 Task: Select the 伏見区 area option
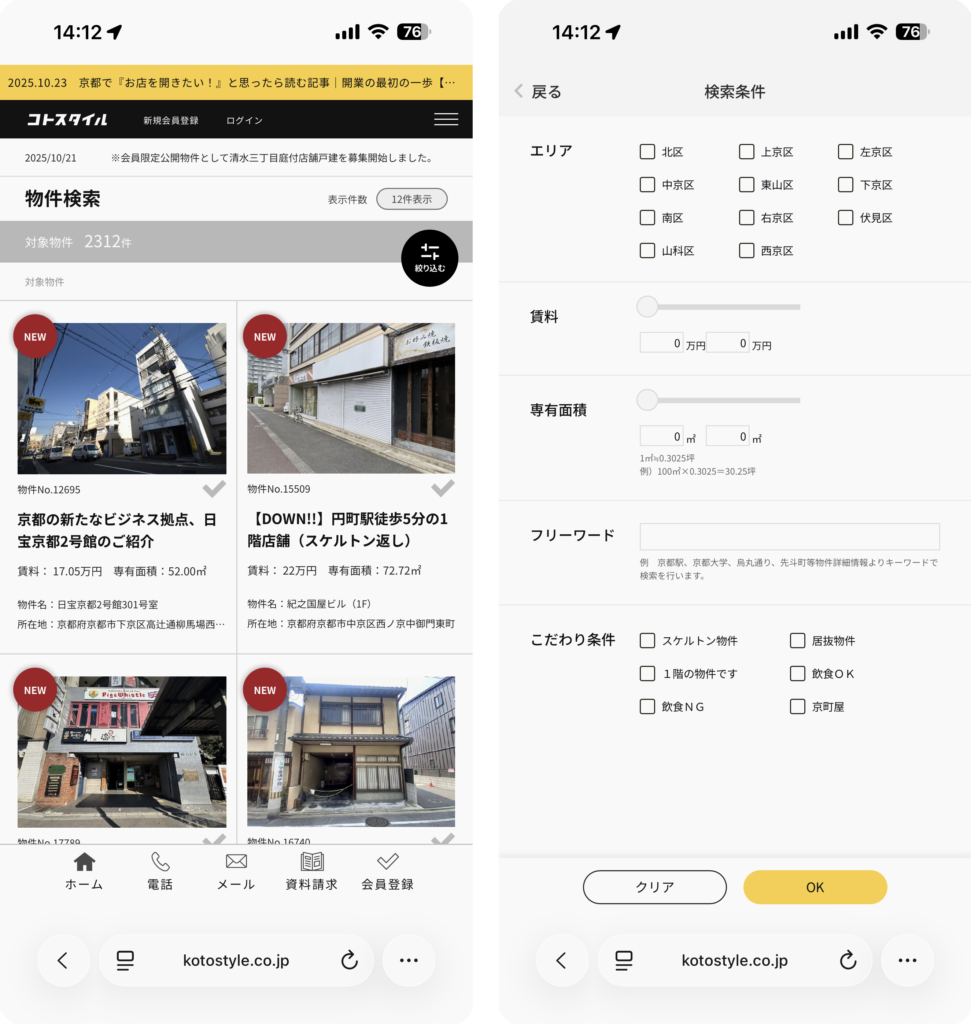(x=846, y=218)
